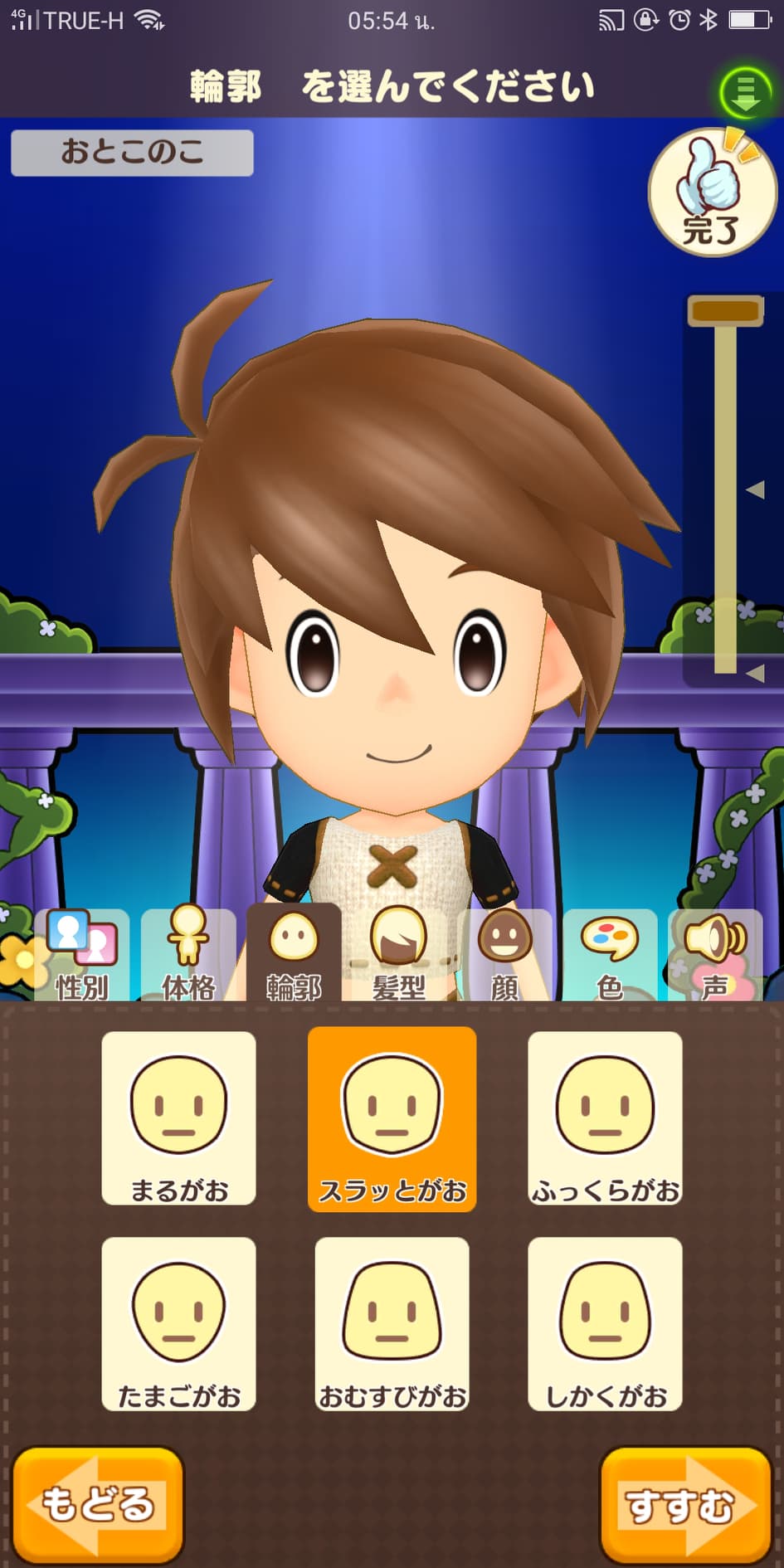Open the green menu icon
This screenshot has height=1568, width=784.
[x=745, y=92]
